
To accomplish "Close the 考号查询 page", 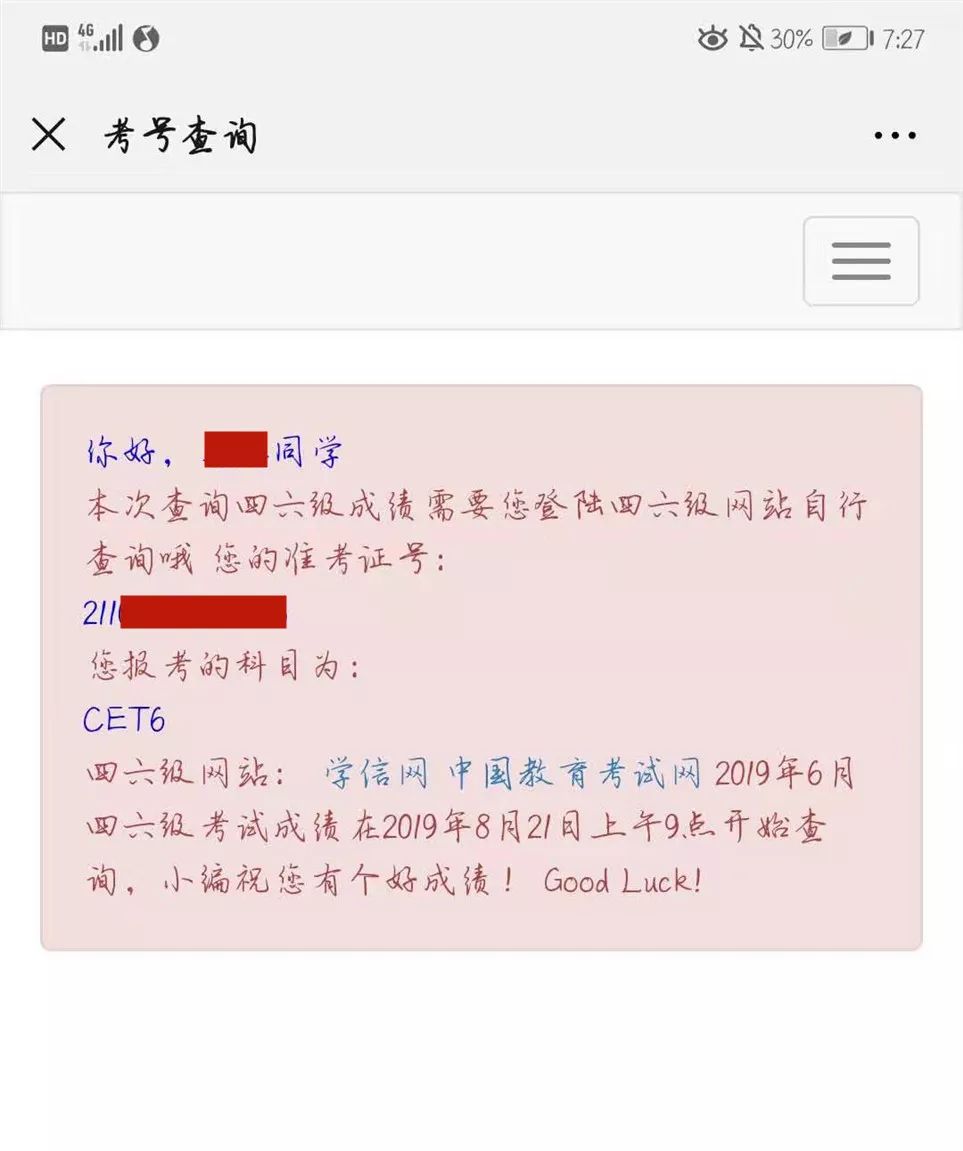I will tap(48, 134).
